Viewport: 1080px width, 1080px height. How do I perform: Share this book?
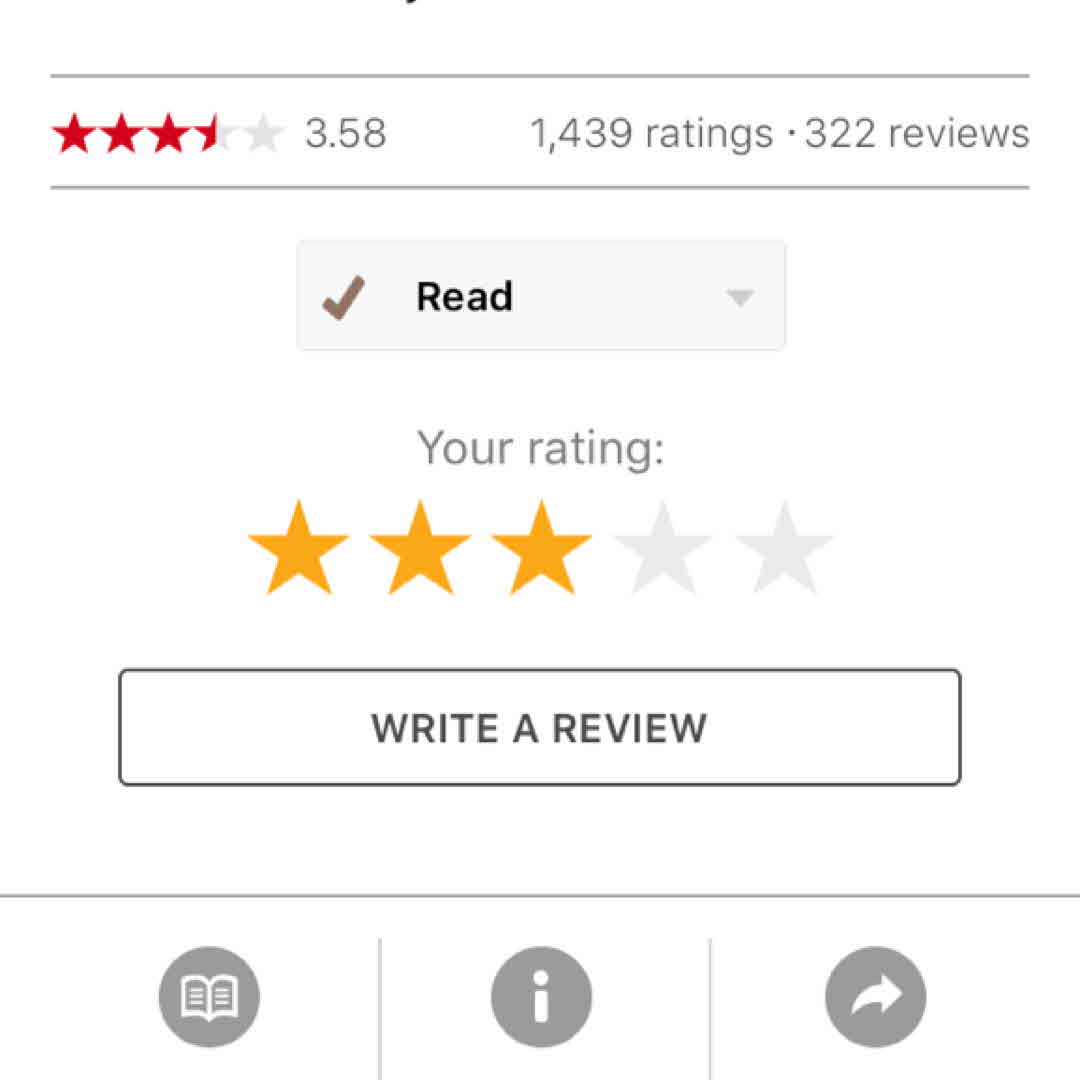(875, 996)
